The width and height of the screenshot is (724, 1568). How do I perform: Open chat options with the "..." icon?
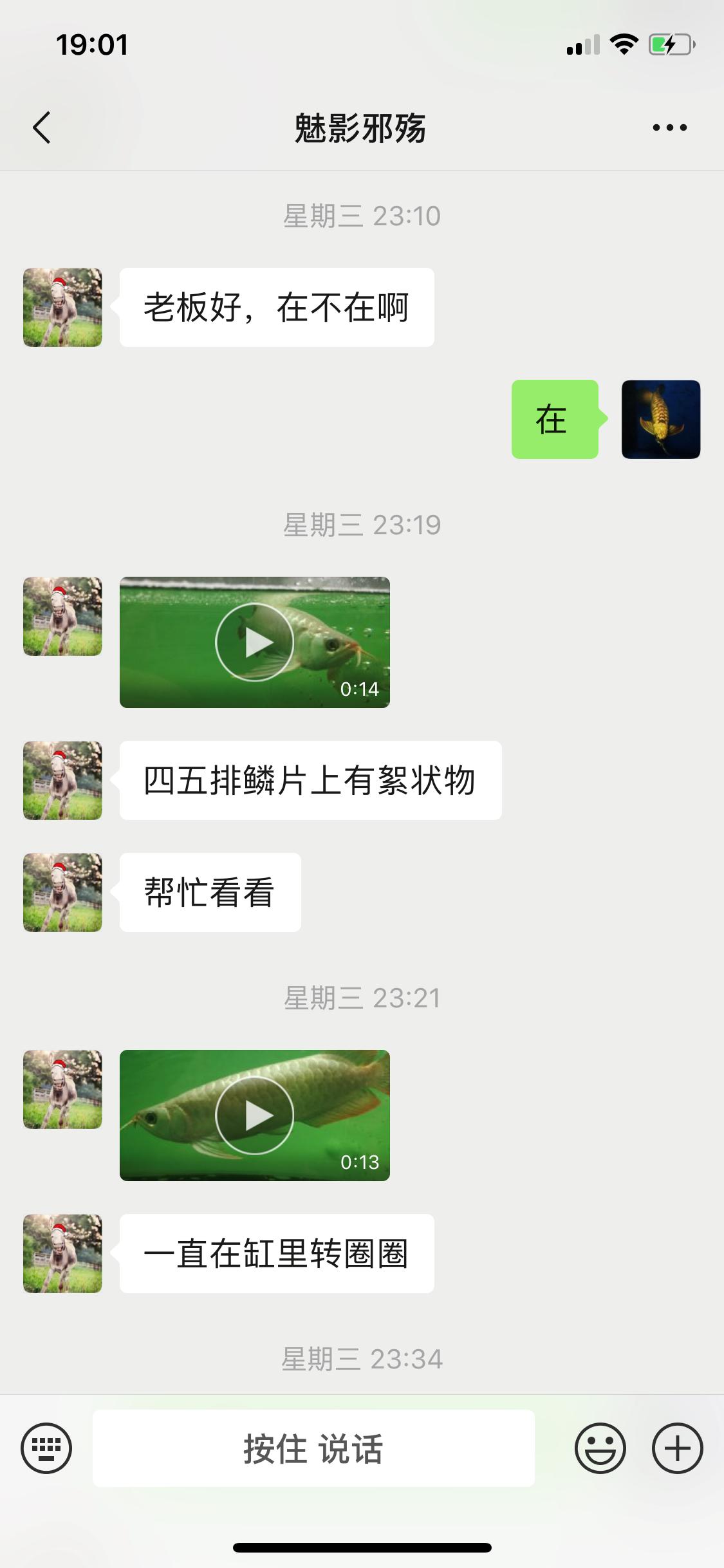click(667, 127)
